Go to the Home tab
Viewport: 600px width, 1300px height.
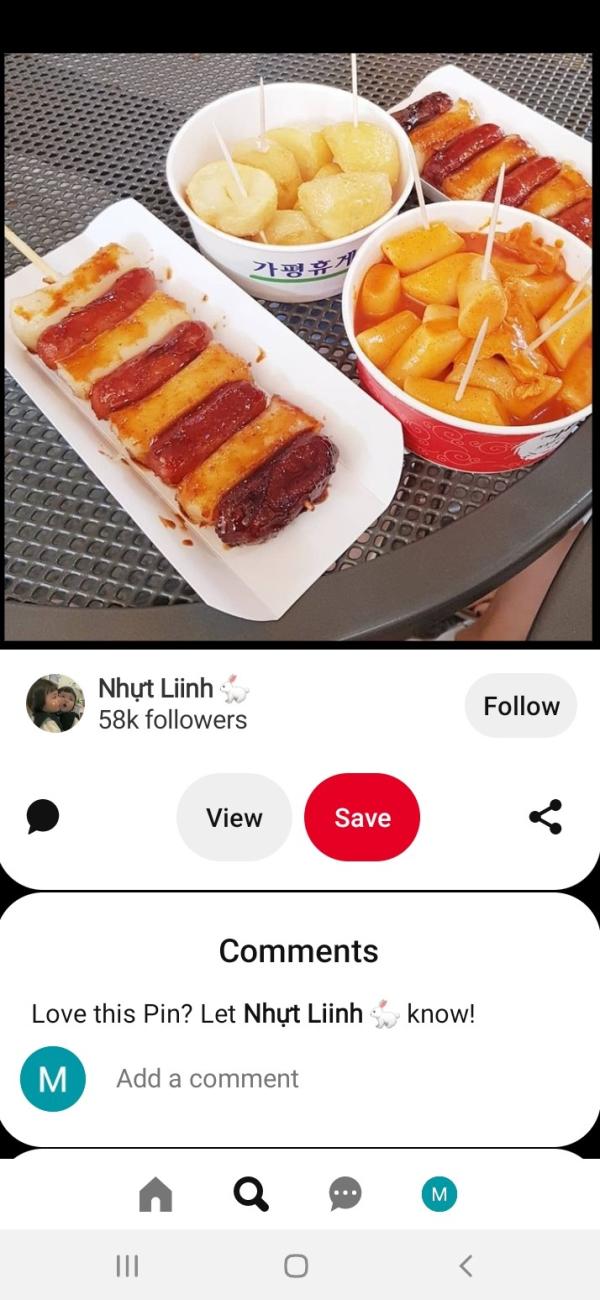155,1193
